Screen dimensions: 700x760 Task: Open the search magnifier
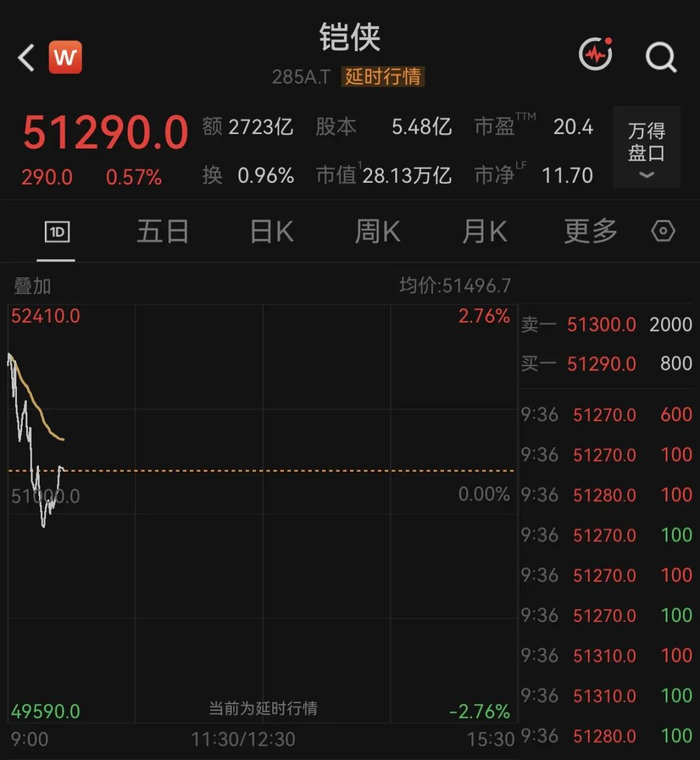coord(661,57)
